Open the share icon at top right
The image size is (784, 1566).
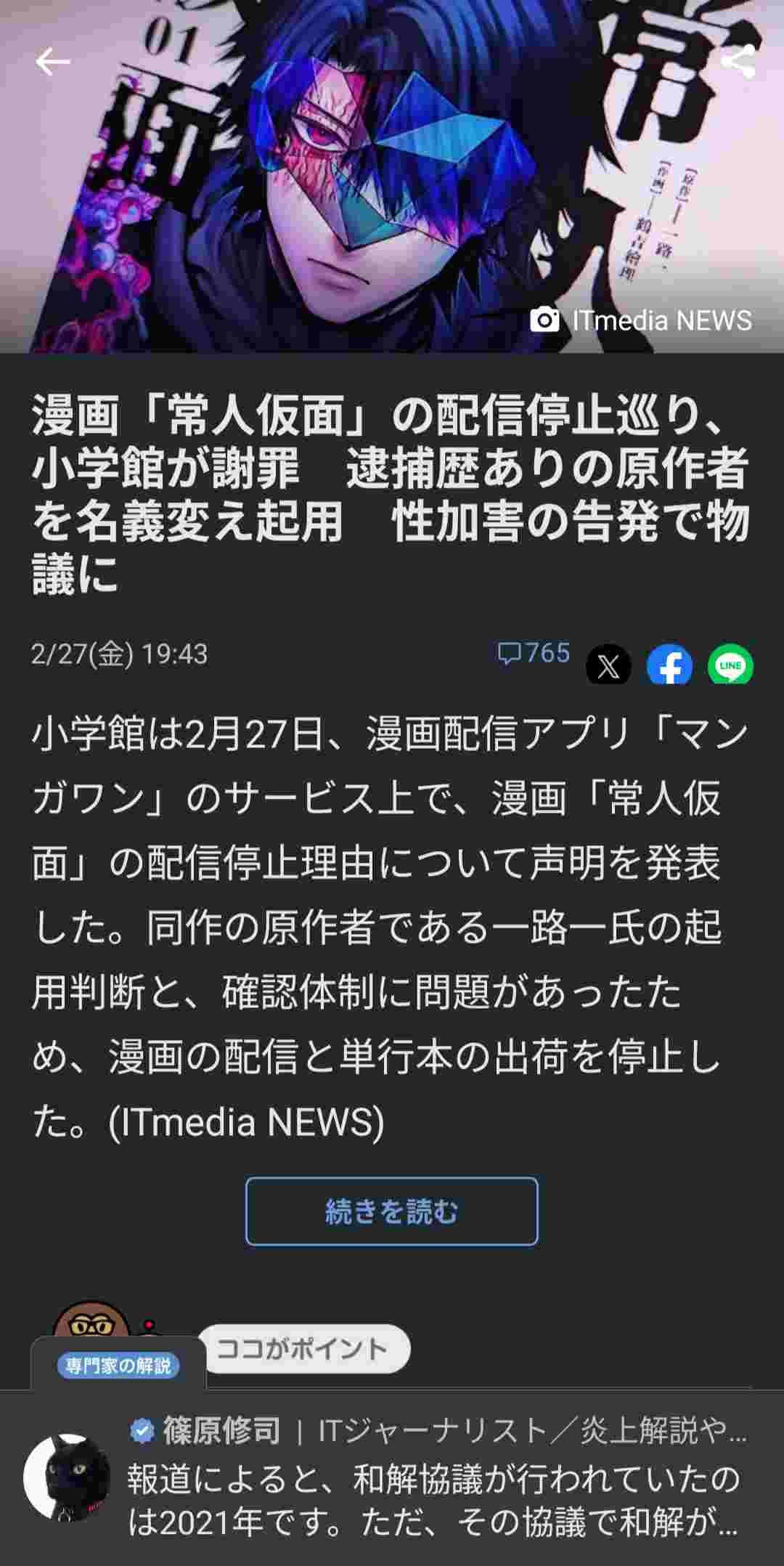tap(738, 61)
